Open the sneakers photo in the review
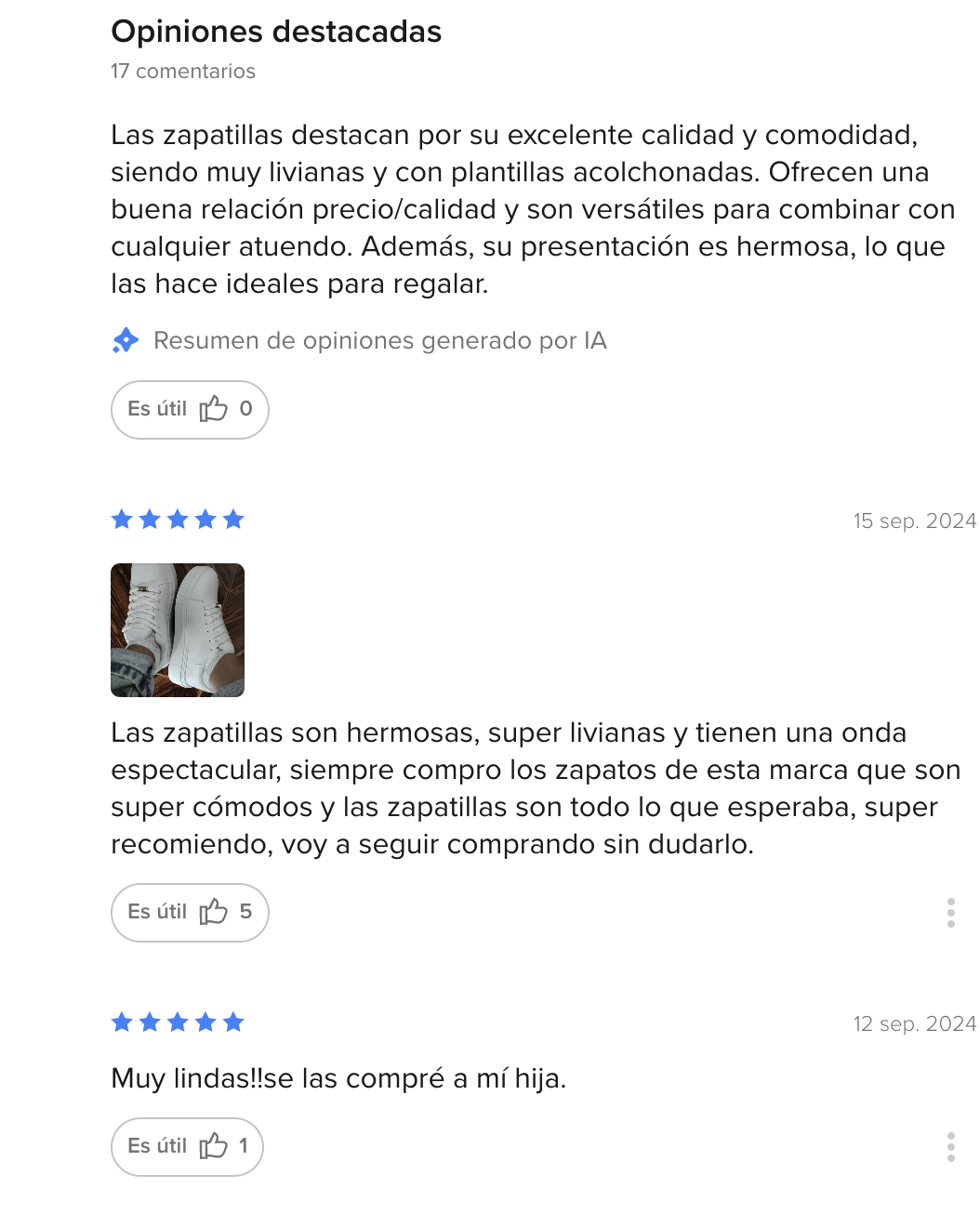 point(178,630)
